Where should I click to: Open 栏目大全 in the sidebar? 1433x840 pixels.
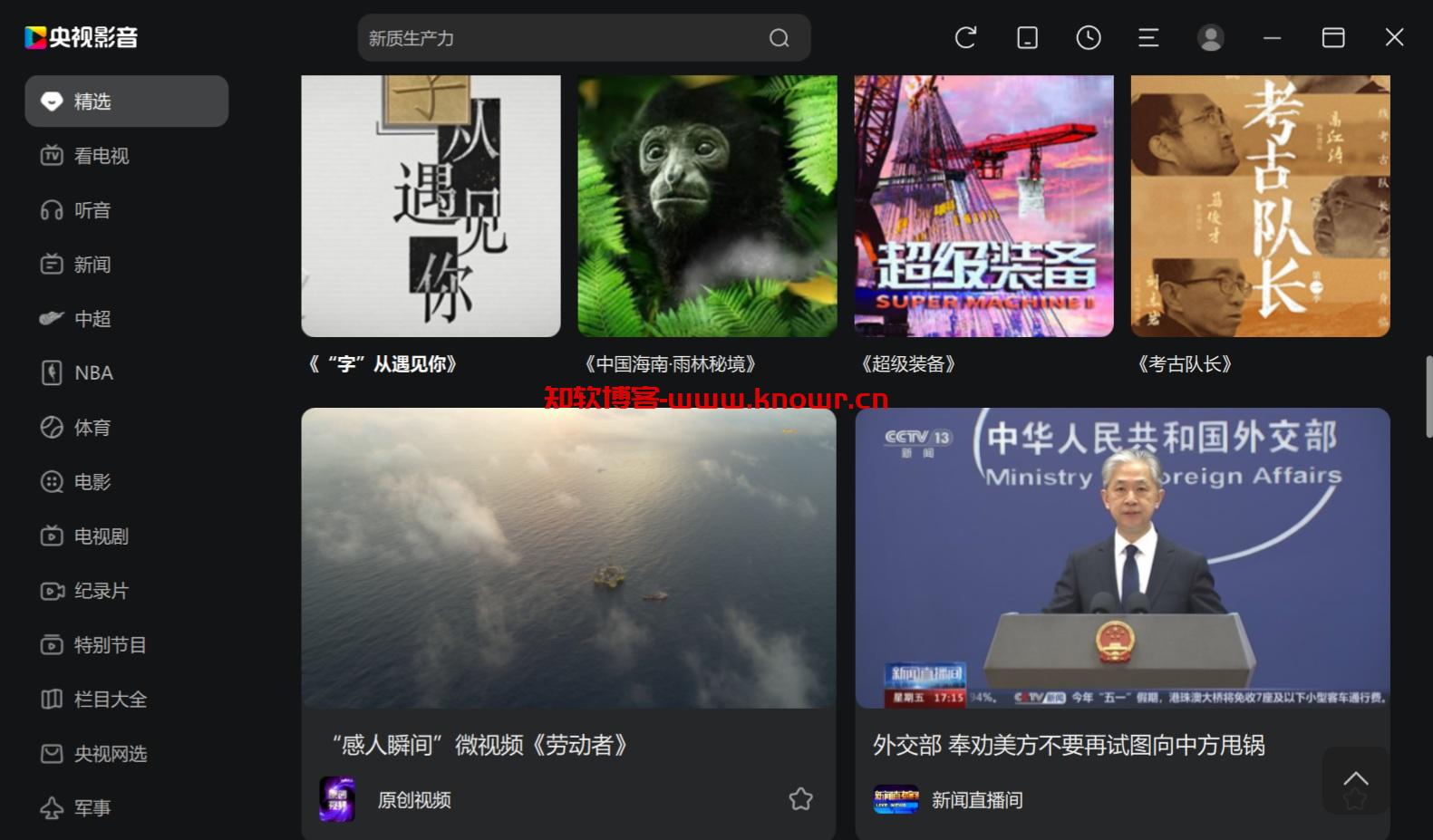click(110, 700)
